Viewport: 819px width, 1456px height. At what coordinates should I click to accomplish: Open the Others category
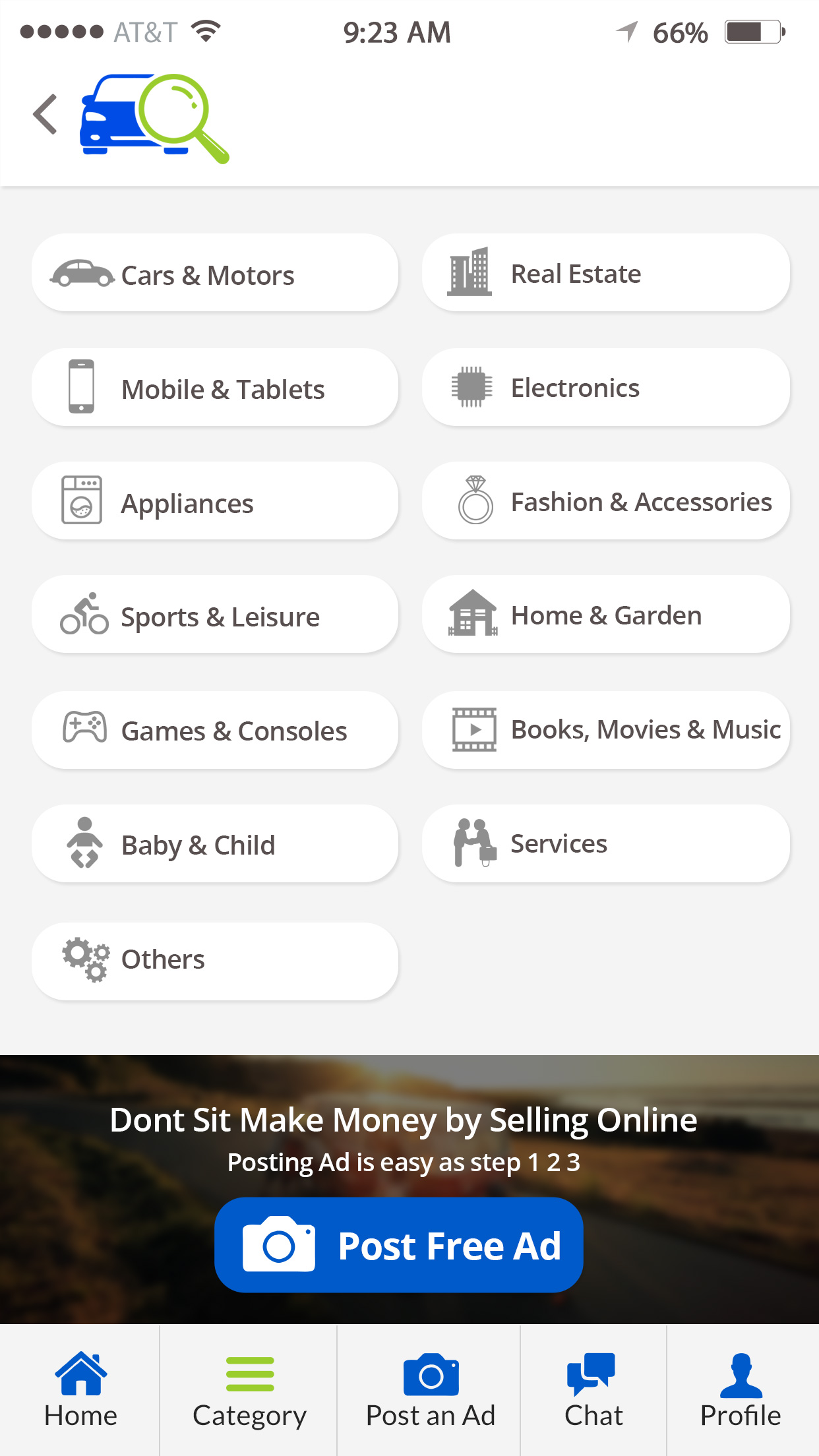click(215, 961)
